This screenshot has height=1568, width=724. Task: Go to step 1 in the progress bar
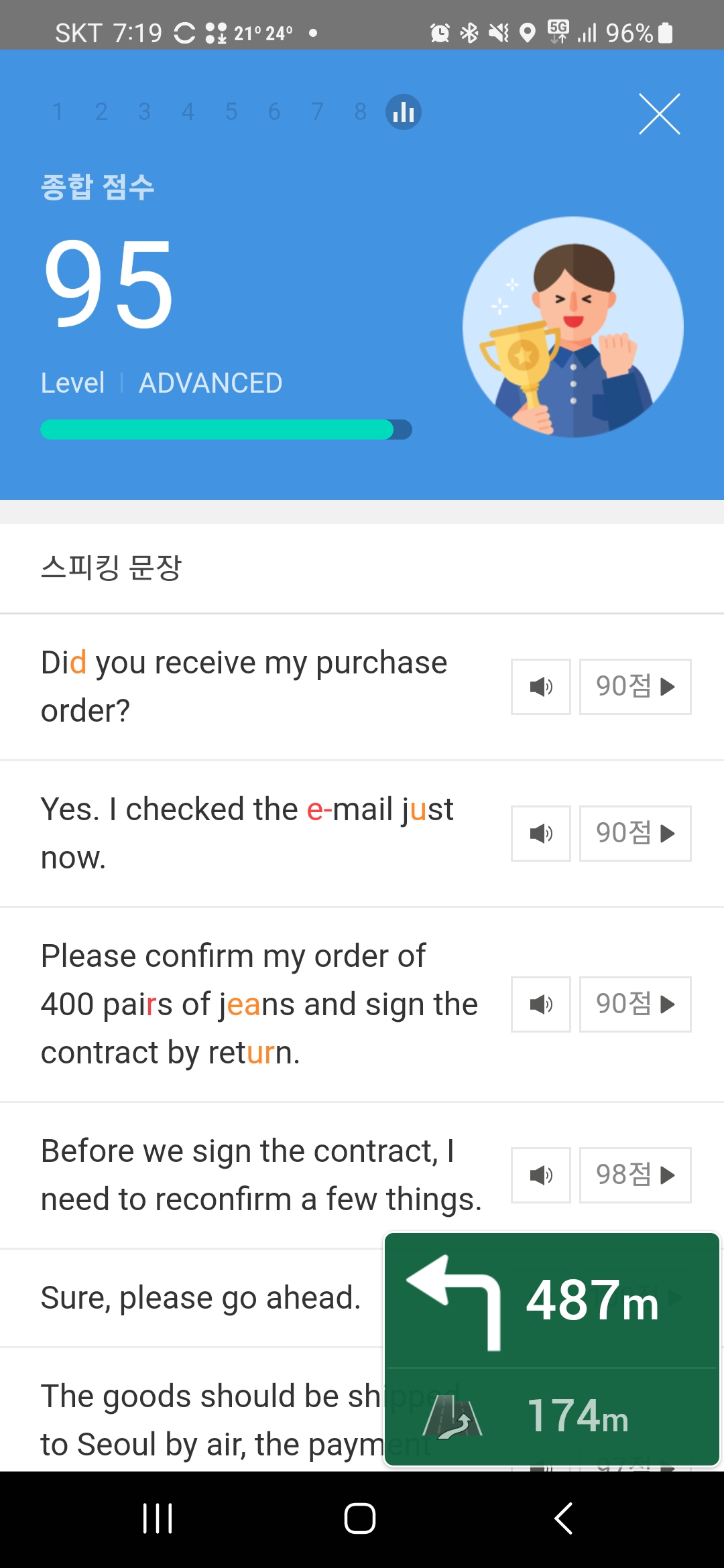coord(58,112)
